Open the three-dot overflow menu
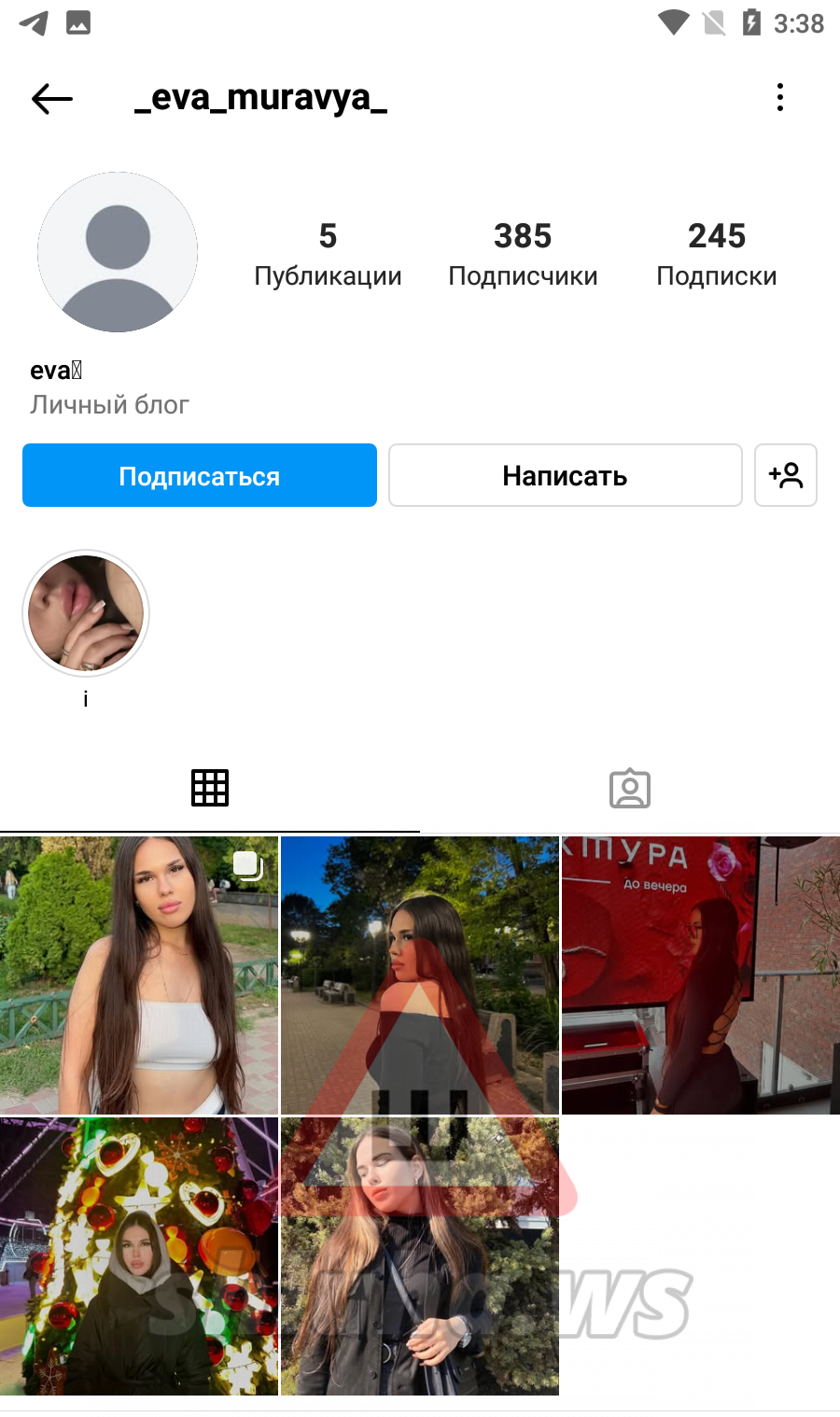The width and height of the screenshot is (840, 1417). [x=780, y=98]
